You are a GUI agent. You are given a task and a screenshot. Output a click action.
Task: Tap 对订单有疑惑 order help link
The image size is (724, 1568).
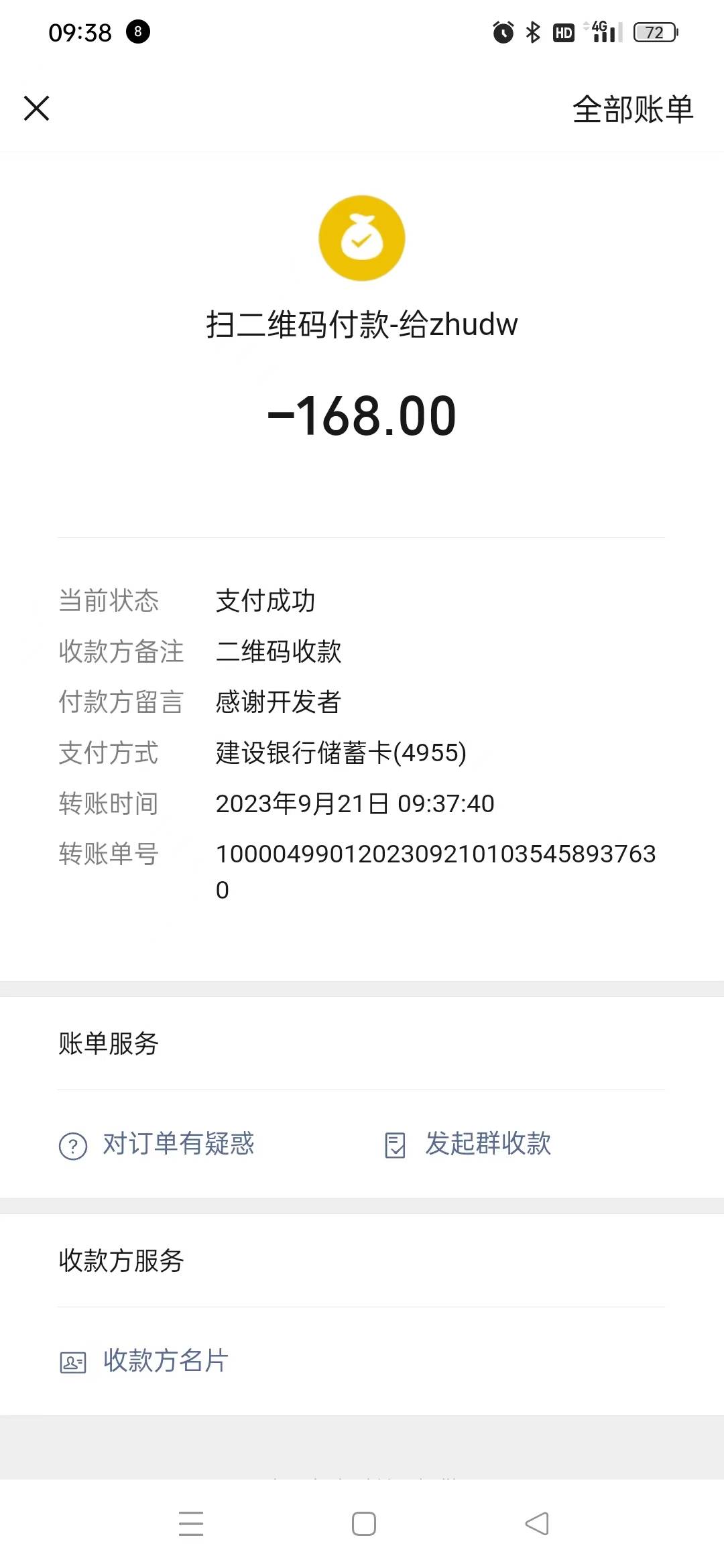click(x=158, y=1144)
